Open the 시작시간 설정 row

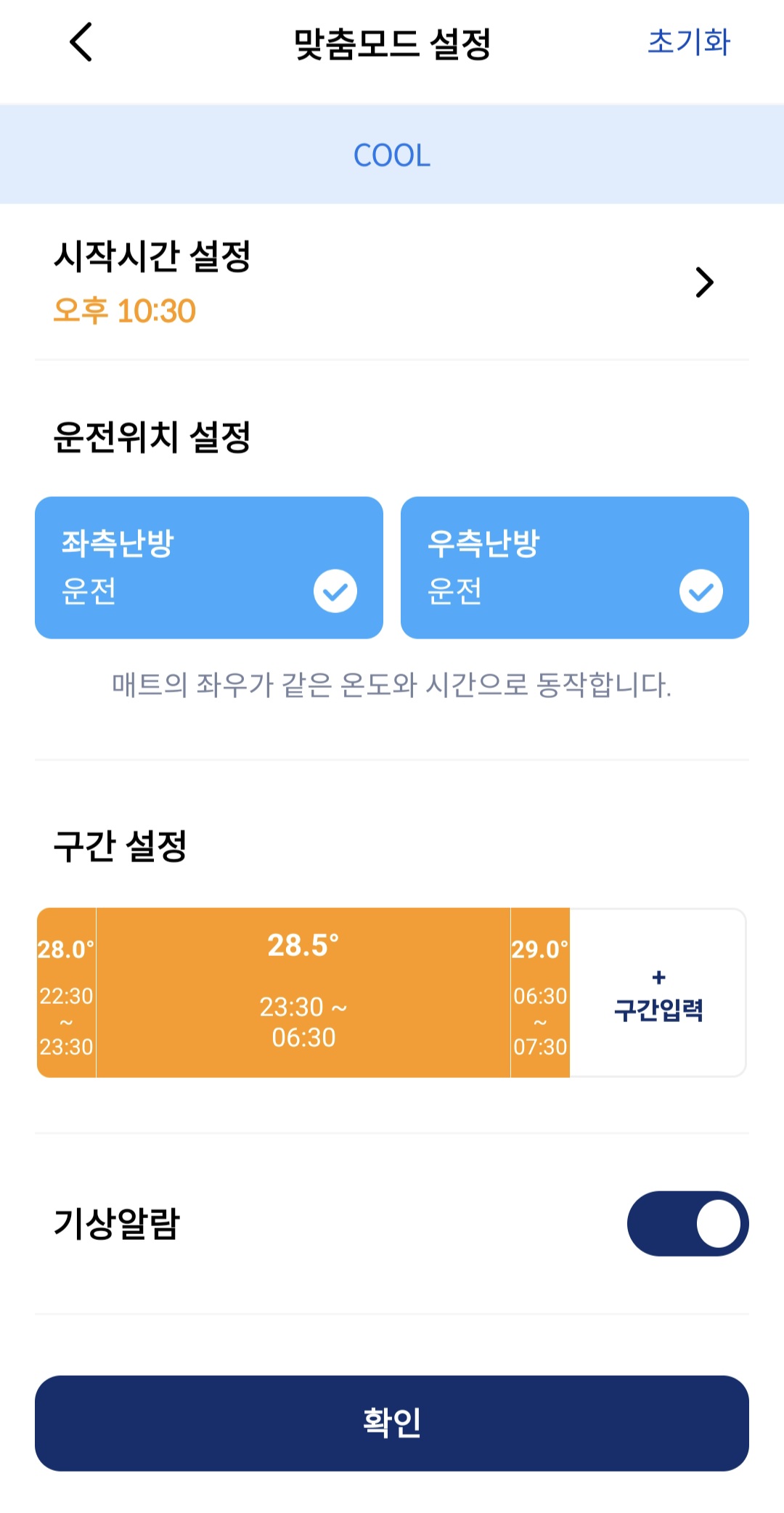(392, 282)
